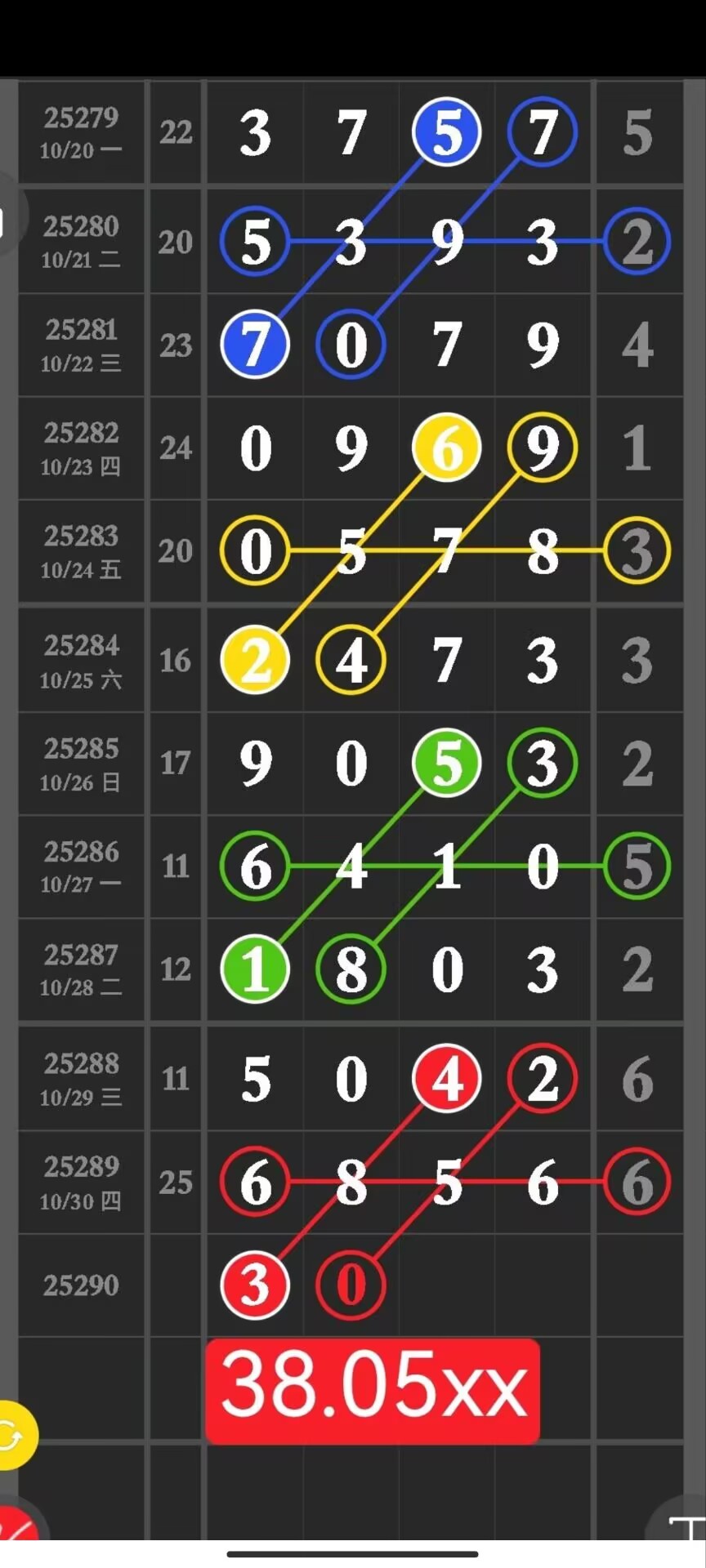Tap the red circled 6 in period 25289

click(x=637, y=1182)
